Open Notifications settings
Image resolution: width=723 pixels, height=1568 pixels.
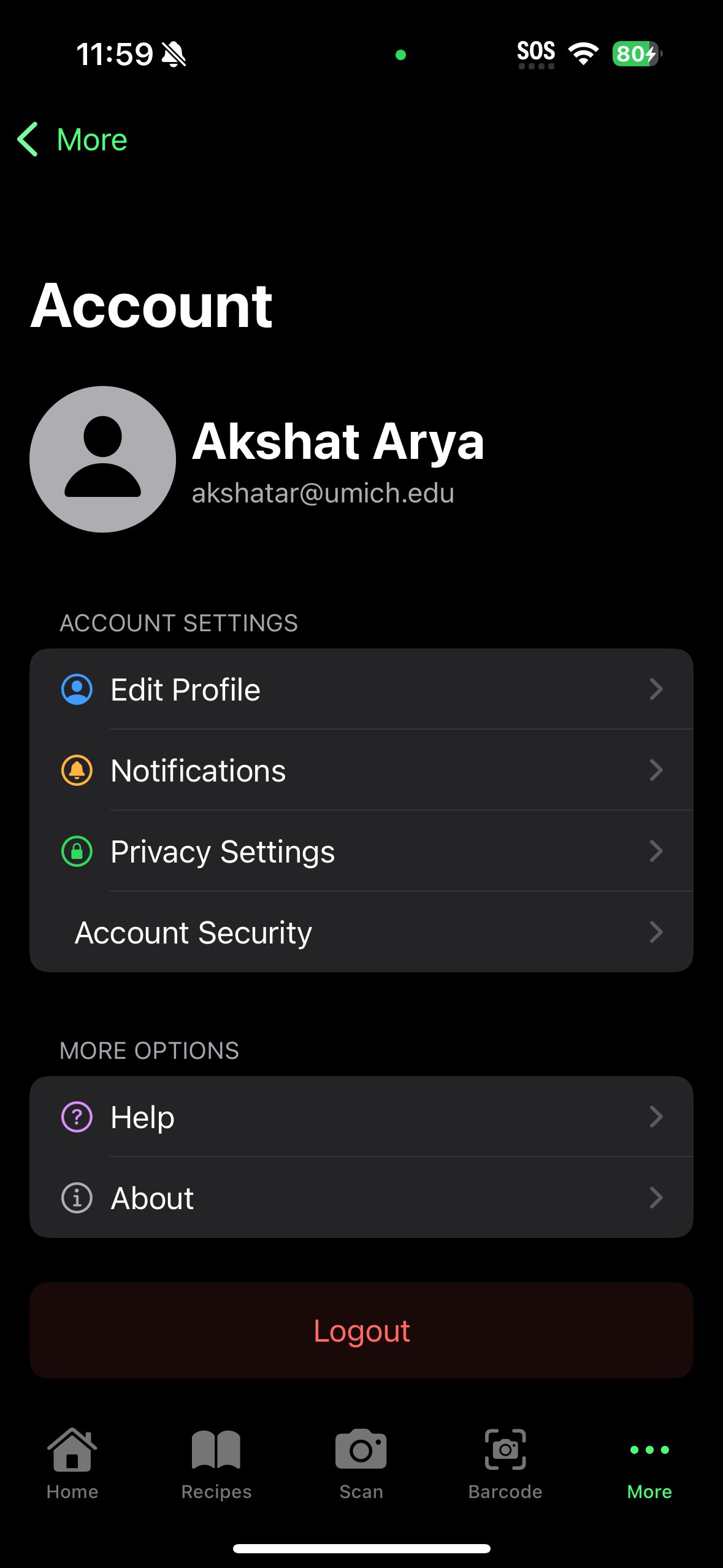tap(361, 771)
